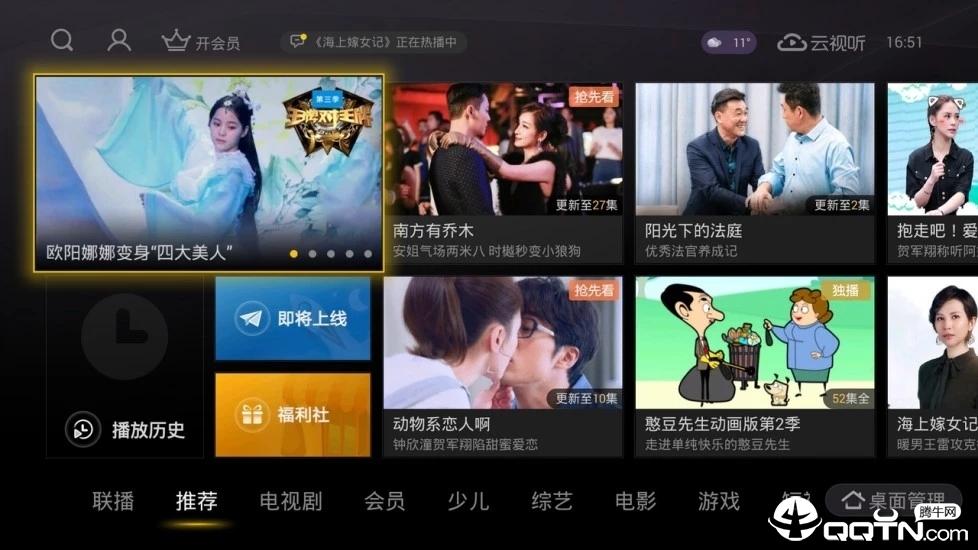Image resolution: width=978 pixels, height=550 pixels.
Task: Open the 阳光下的法庭 show card
Action: pos(754,172)
